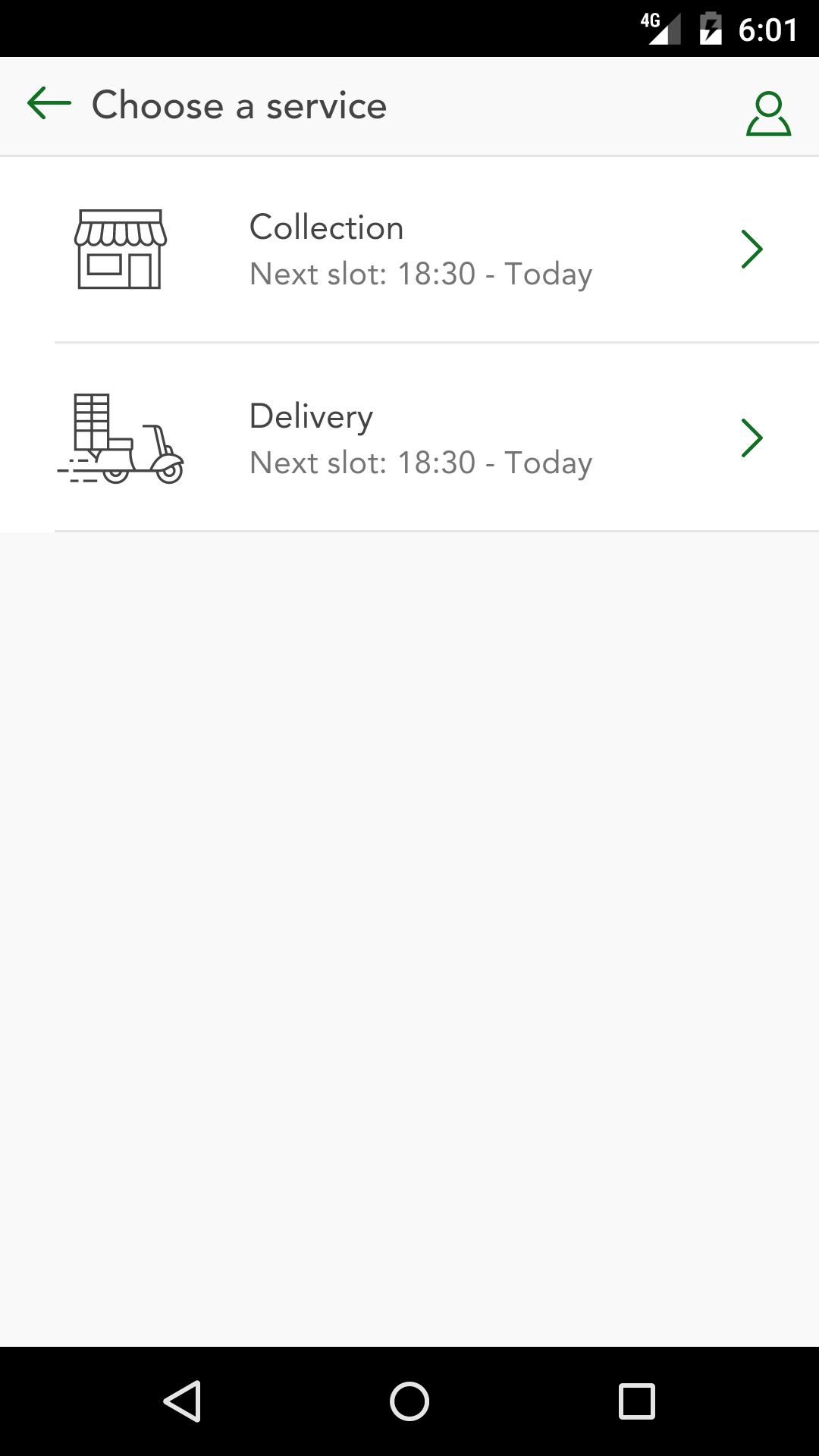The height and width of the screenshot is (1456, 819).
Task: Go back using the green arrow
Action: coord(49,104)
